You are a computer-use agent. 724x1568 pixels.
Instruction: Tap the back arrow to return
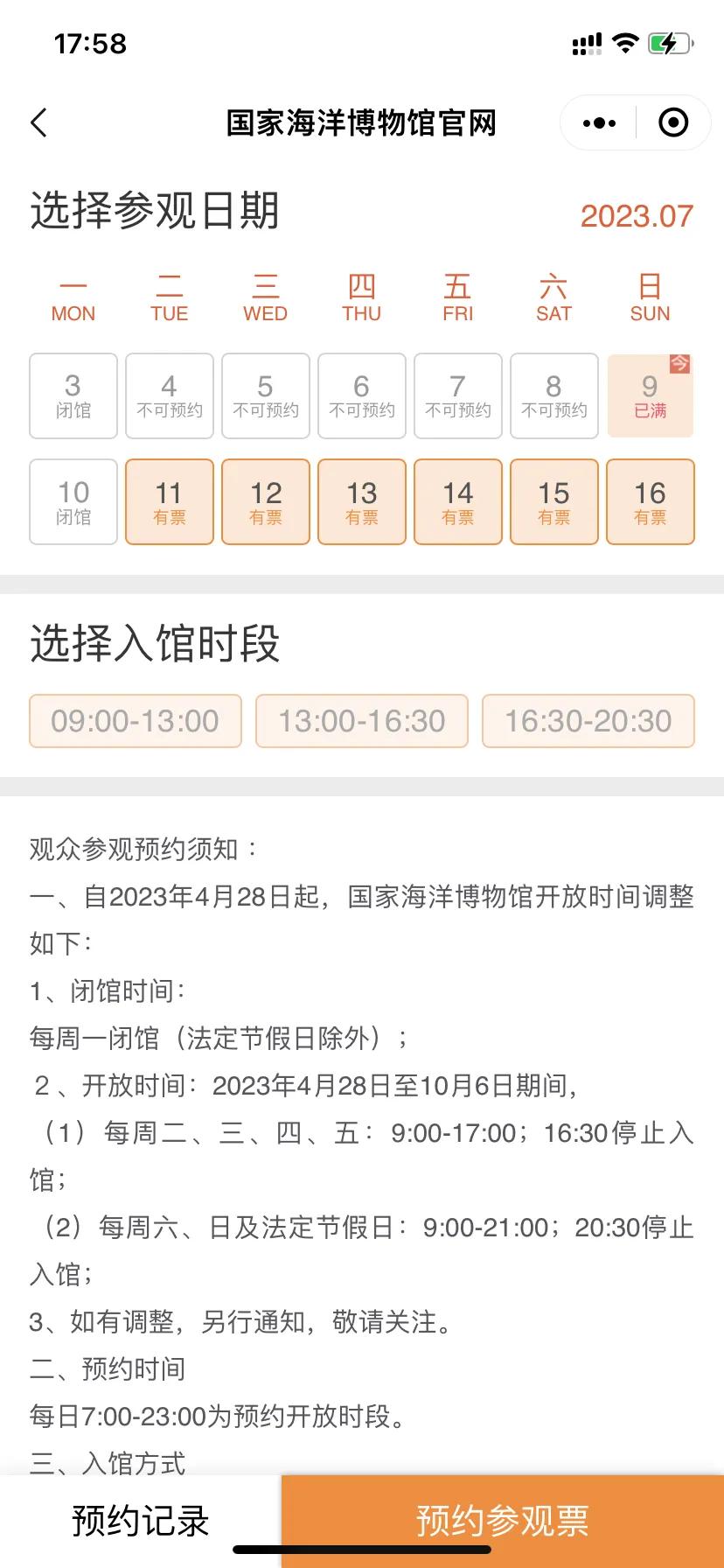(x=38, y=122)
